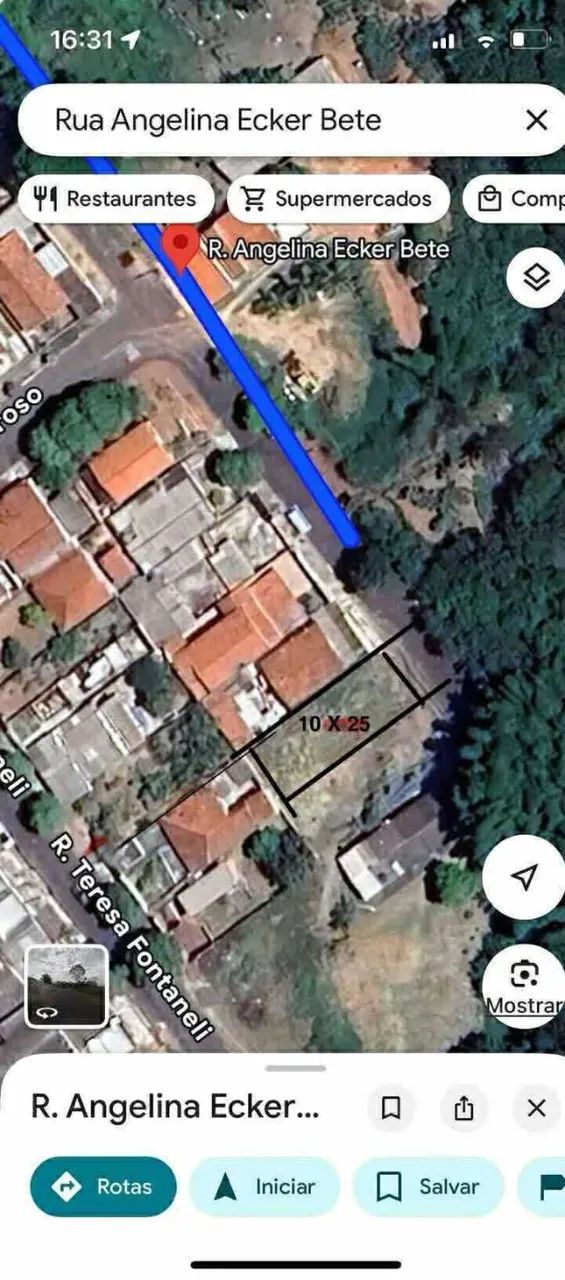Share this location
565x1280 pixels.
(x=463, y=1108)
